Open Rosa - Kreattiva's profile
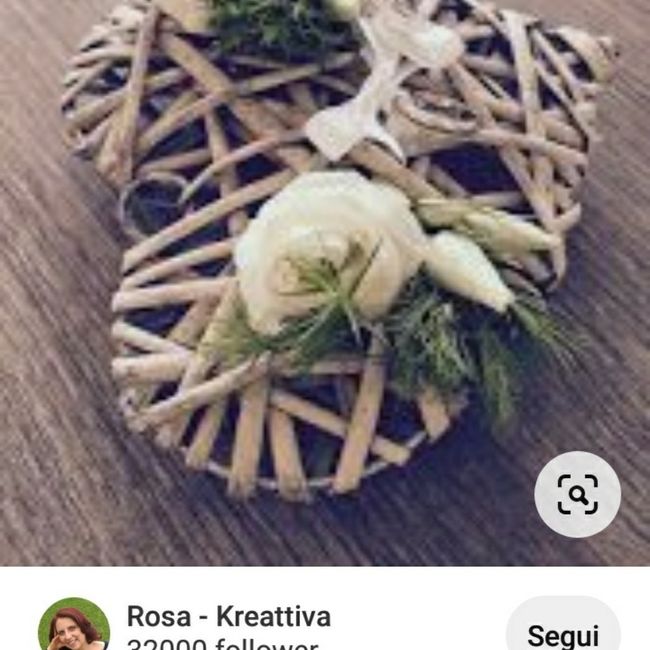650x650 pixels. click(x=228, y=617)
